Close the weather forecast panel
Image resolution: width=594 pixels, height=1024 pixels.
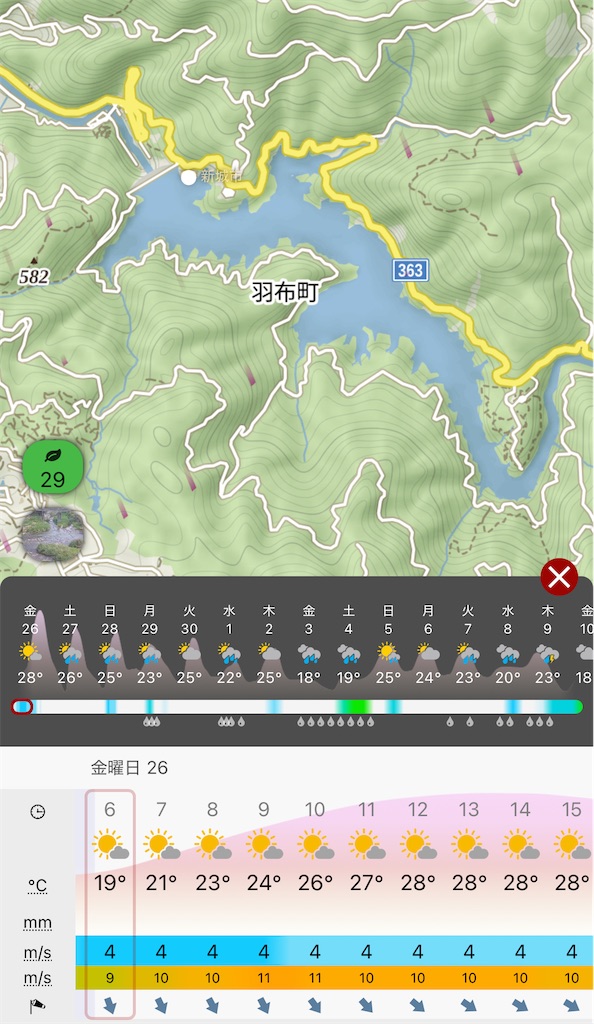pyautogui.click(x=559, y=577)
